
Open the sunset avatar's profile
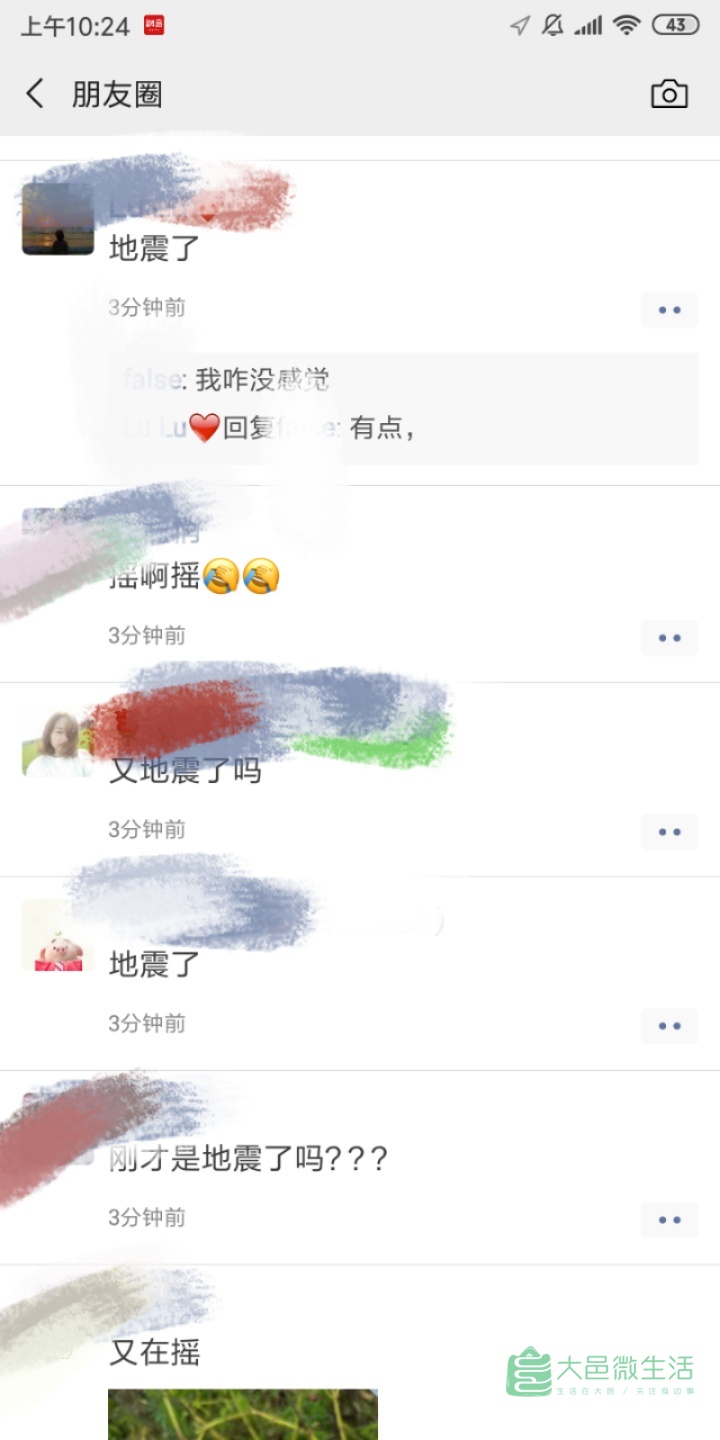pyautogui.click(x=58, y=219)
